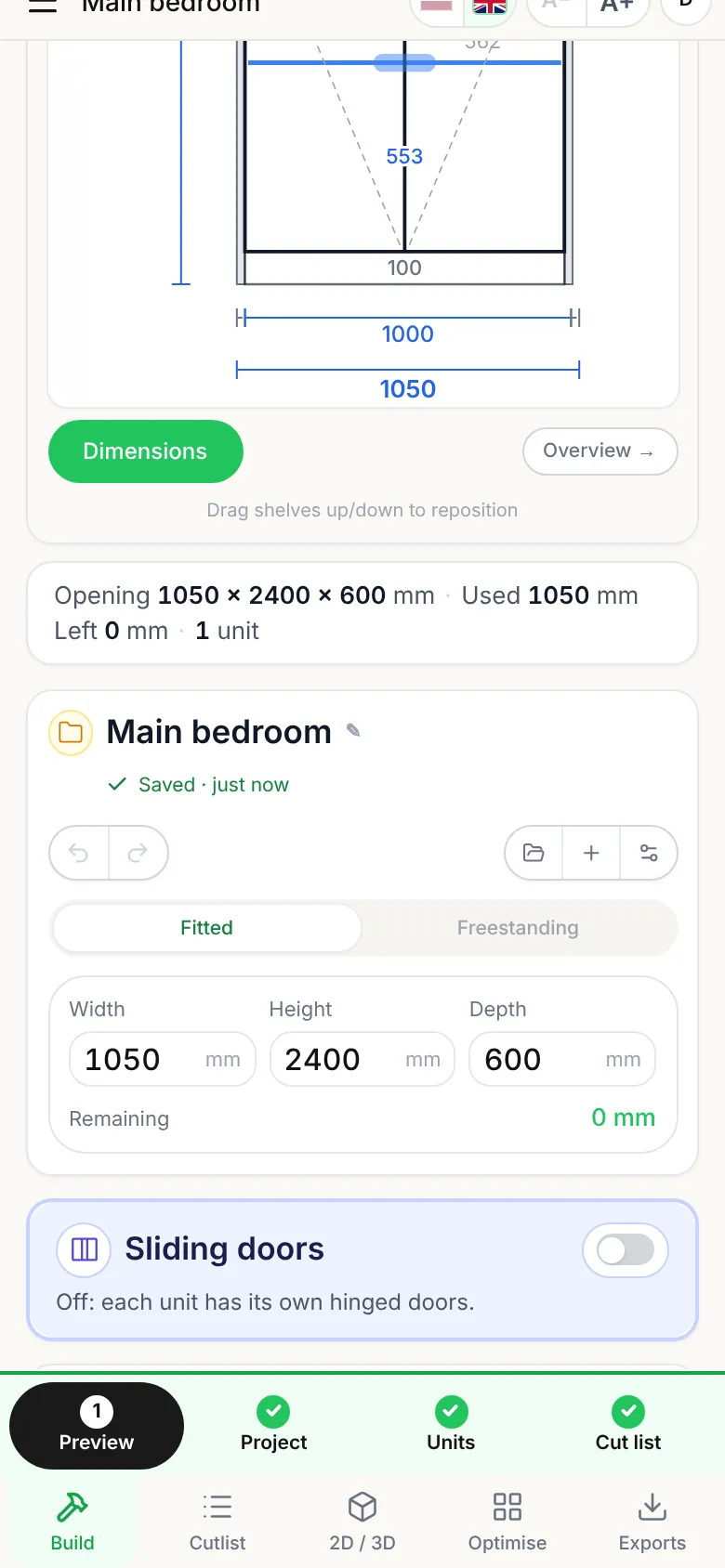Go to Overview
This screenshot has width=725, height=1568.
click(x=600, y=451)
